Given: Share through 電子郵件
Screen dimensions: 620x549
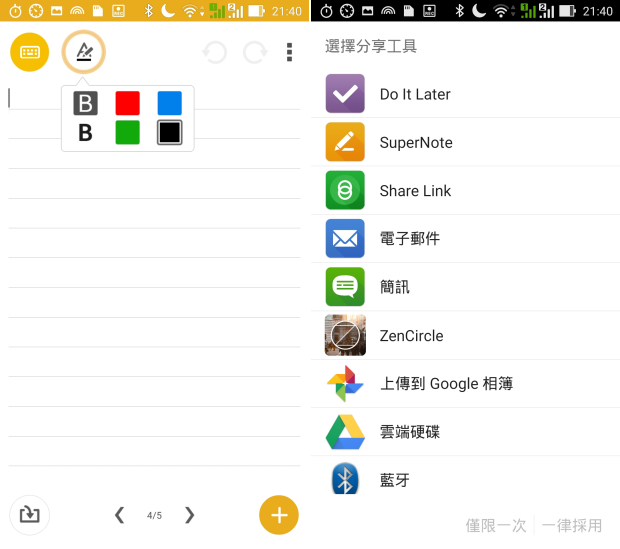Looking at the screenshot, I should click(410, 239).
